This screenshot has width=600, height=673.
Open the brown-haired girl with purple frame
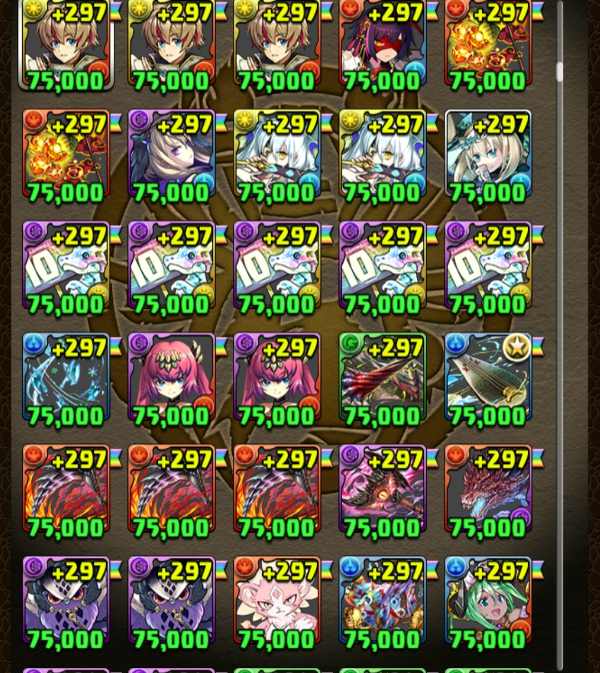click(x=171, y=156)
